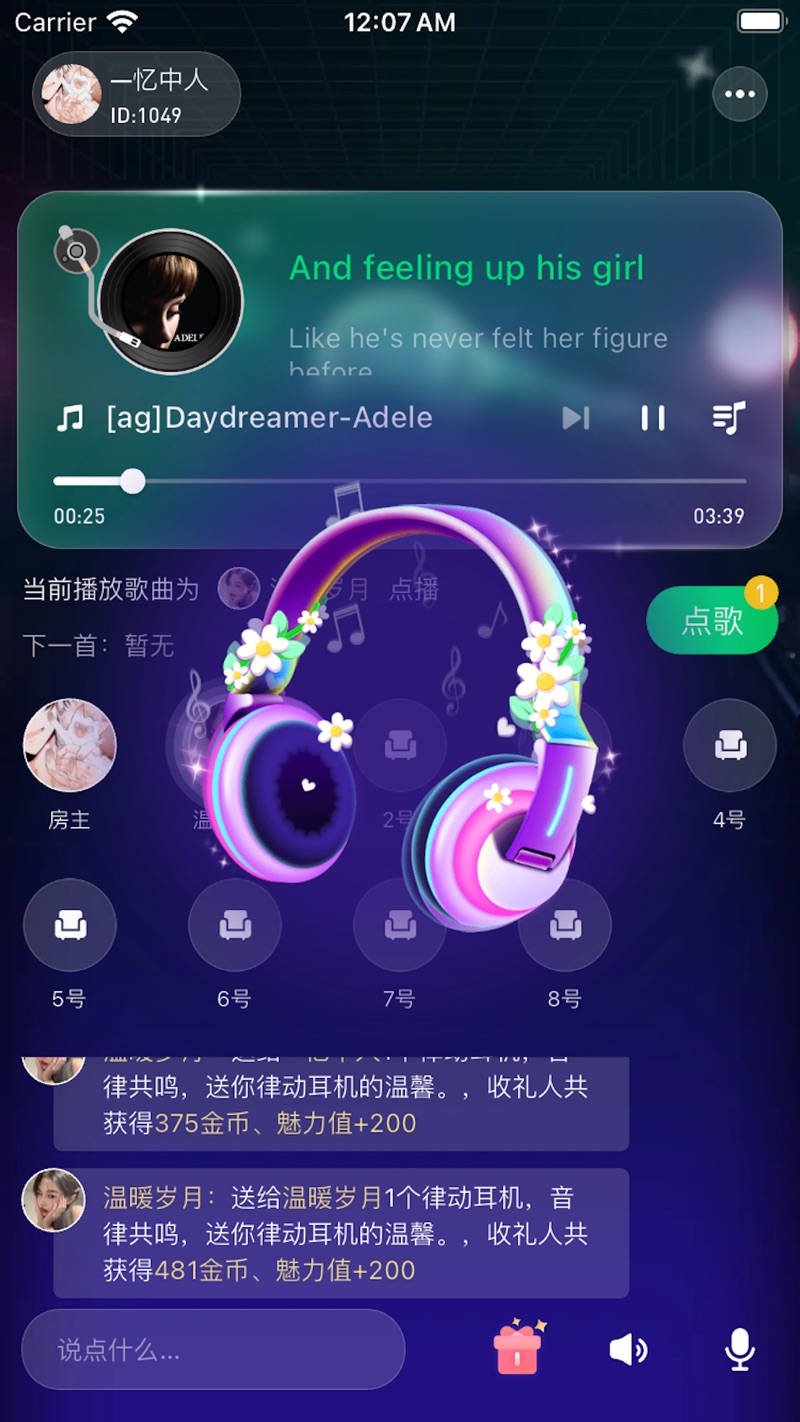Take seat 5号
This screenshot has height=1422, width=800.
70,925
